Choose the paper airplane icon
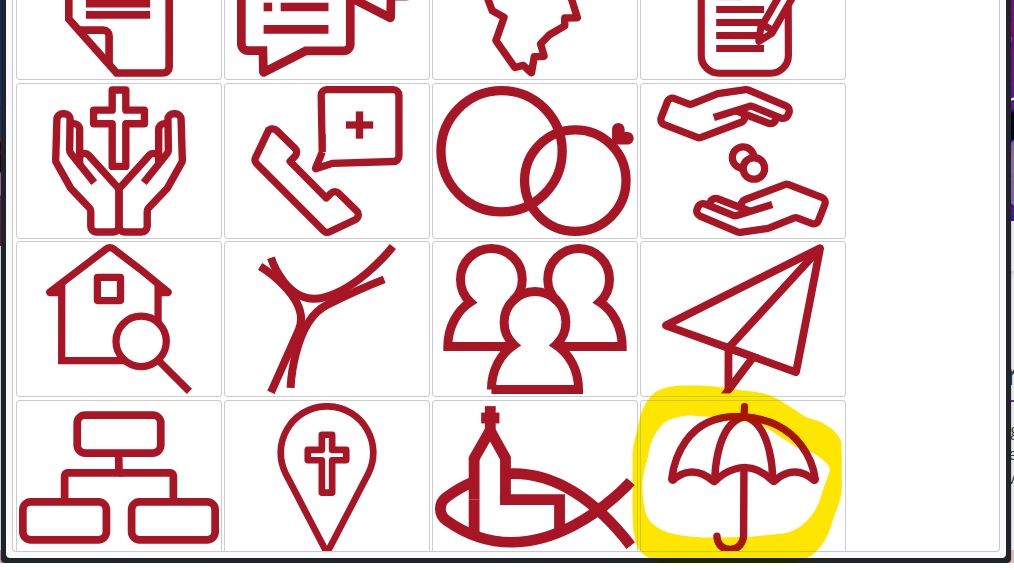 [743, 319]
